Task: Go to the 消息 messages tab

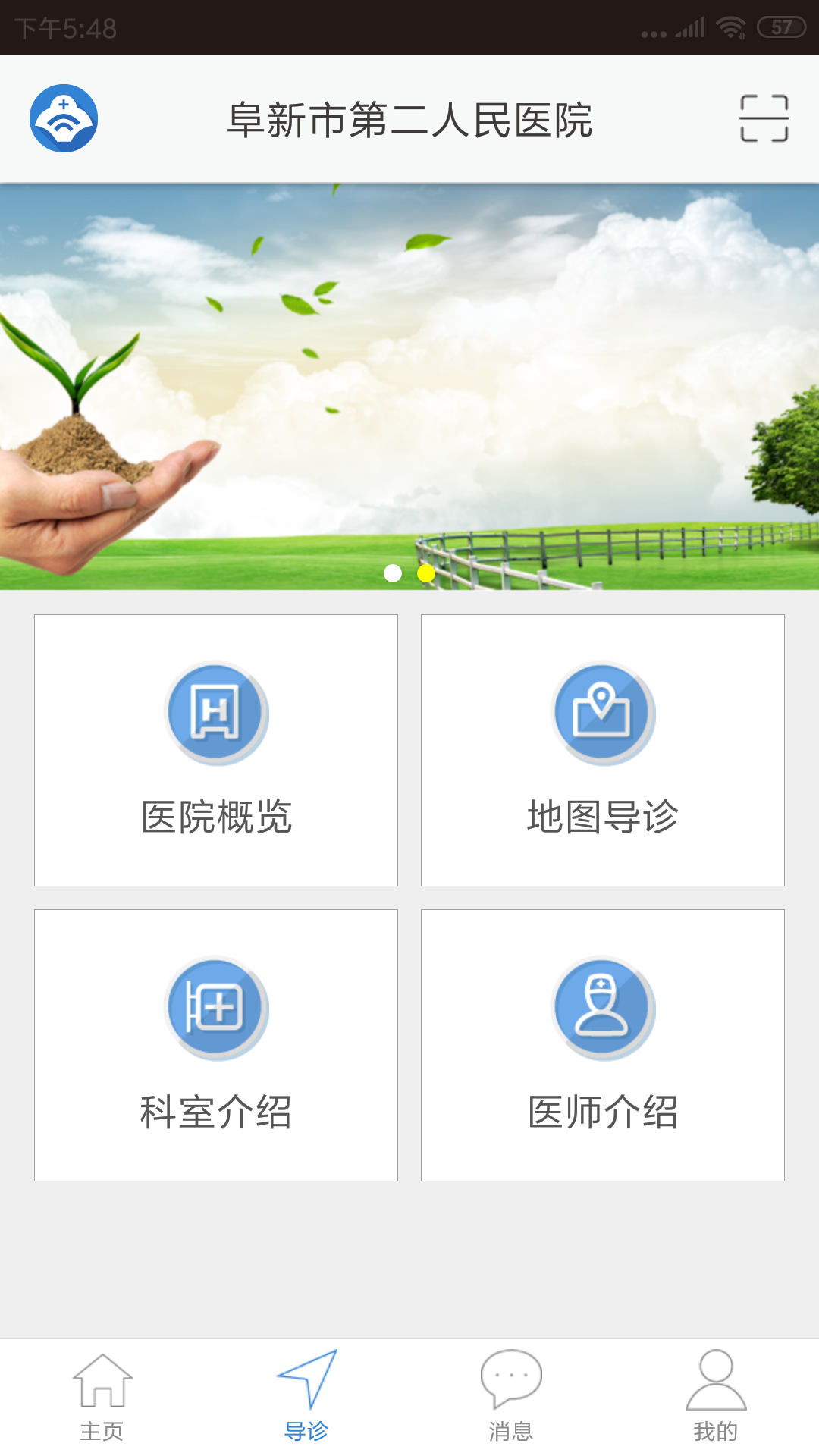Action: [511, 1397]
